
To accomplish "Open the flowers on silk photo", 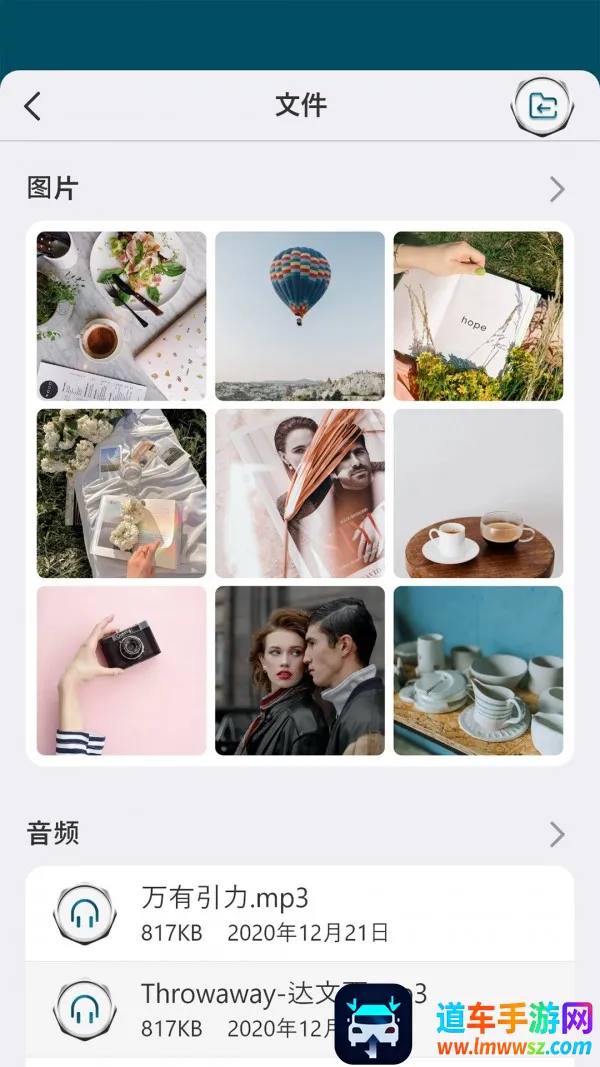I will (122, 493).
